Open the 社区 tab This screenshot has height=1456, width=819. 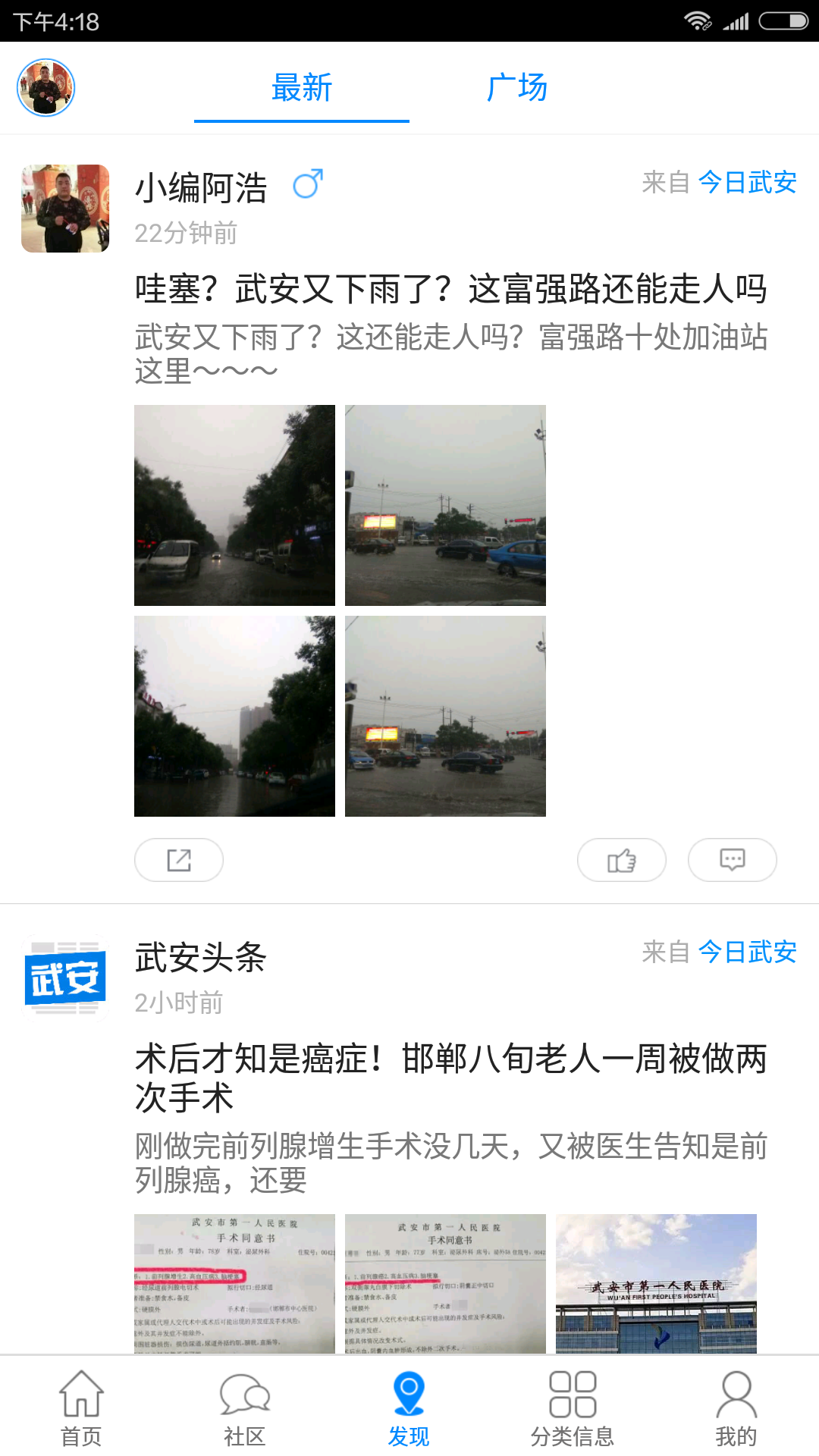[245, 1407]
